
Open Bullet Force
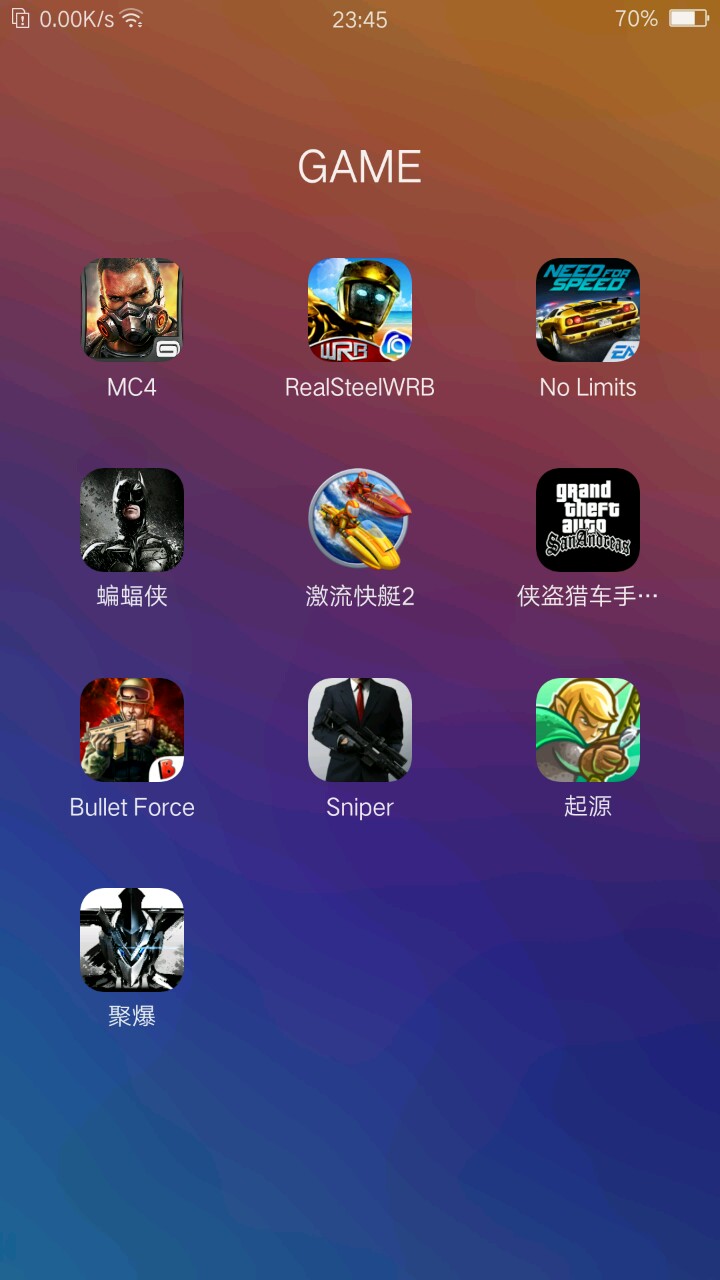tap(132, 730)
